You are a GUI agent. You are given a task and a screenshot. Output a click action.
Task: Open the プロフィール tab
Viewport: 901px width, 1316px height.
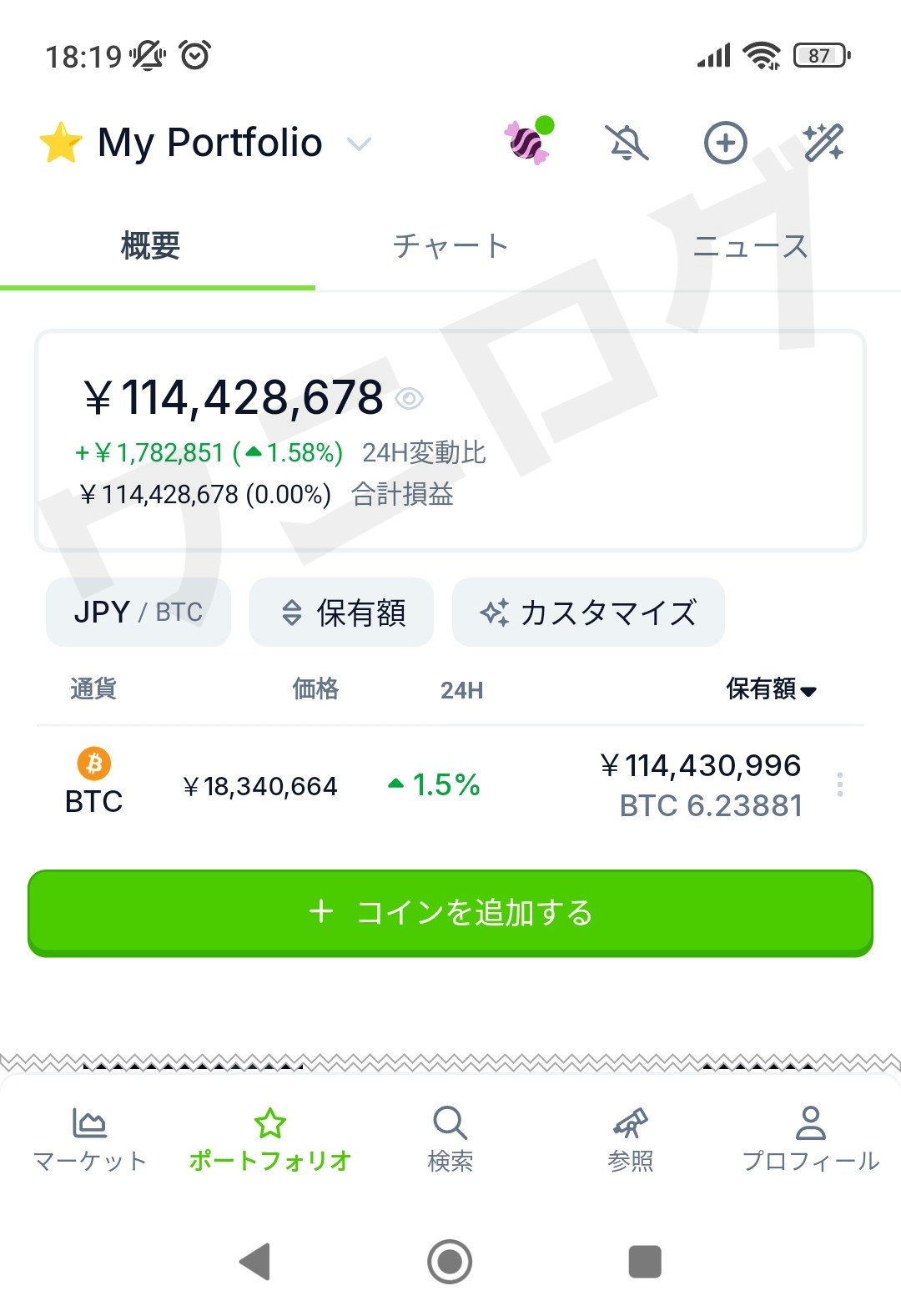tap(810, 1138)
